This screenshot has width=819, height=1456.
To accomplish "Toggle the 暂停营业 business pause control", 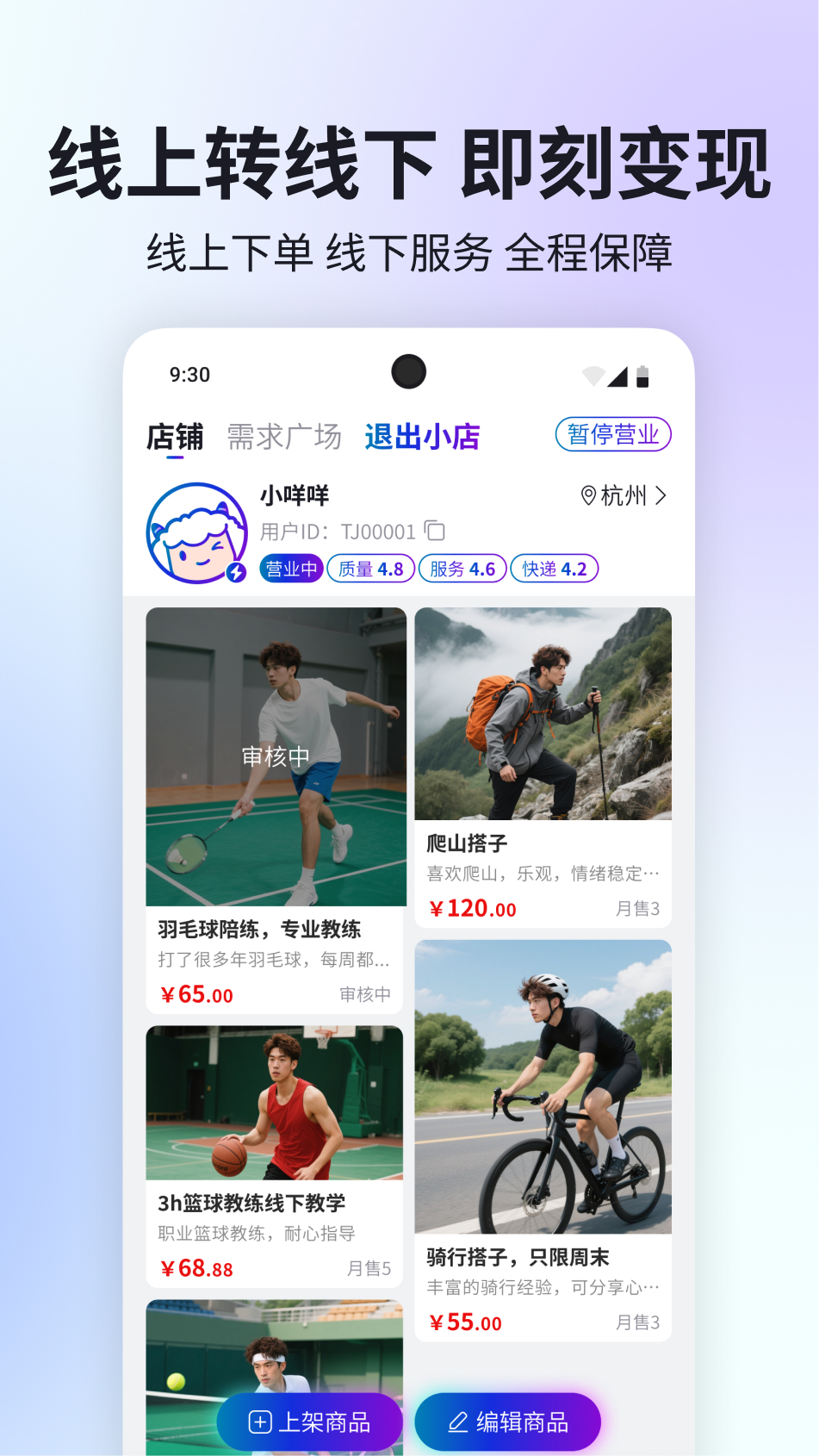I will [x=612, y=434].
